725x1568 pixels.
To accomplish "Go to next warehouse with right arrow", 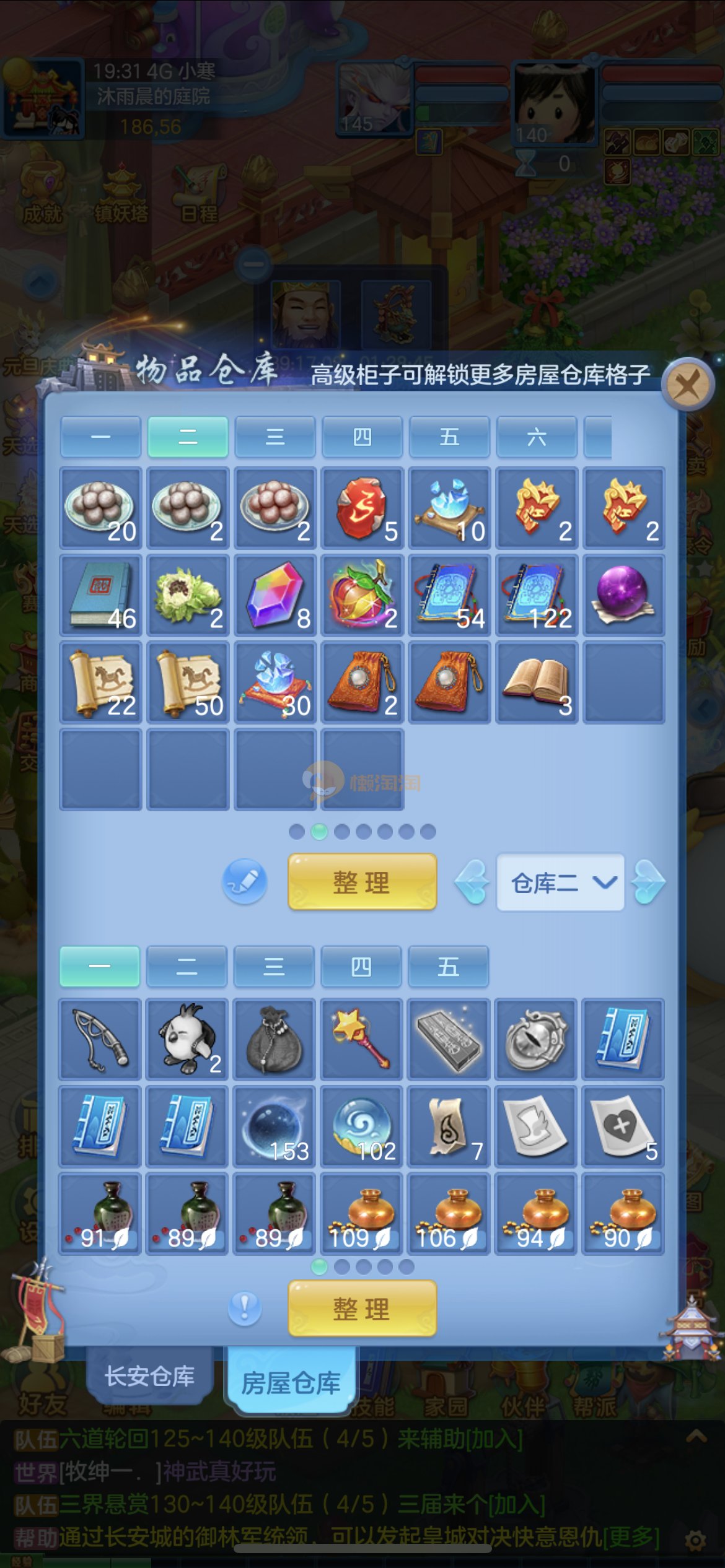I will point(648,882).
